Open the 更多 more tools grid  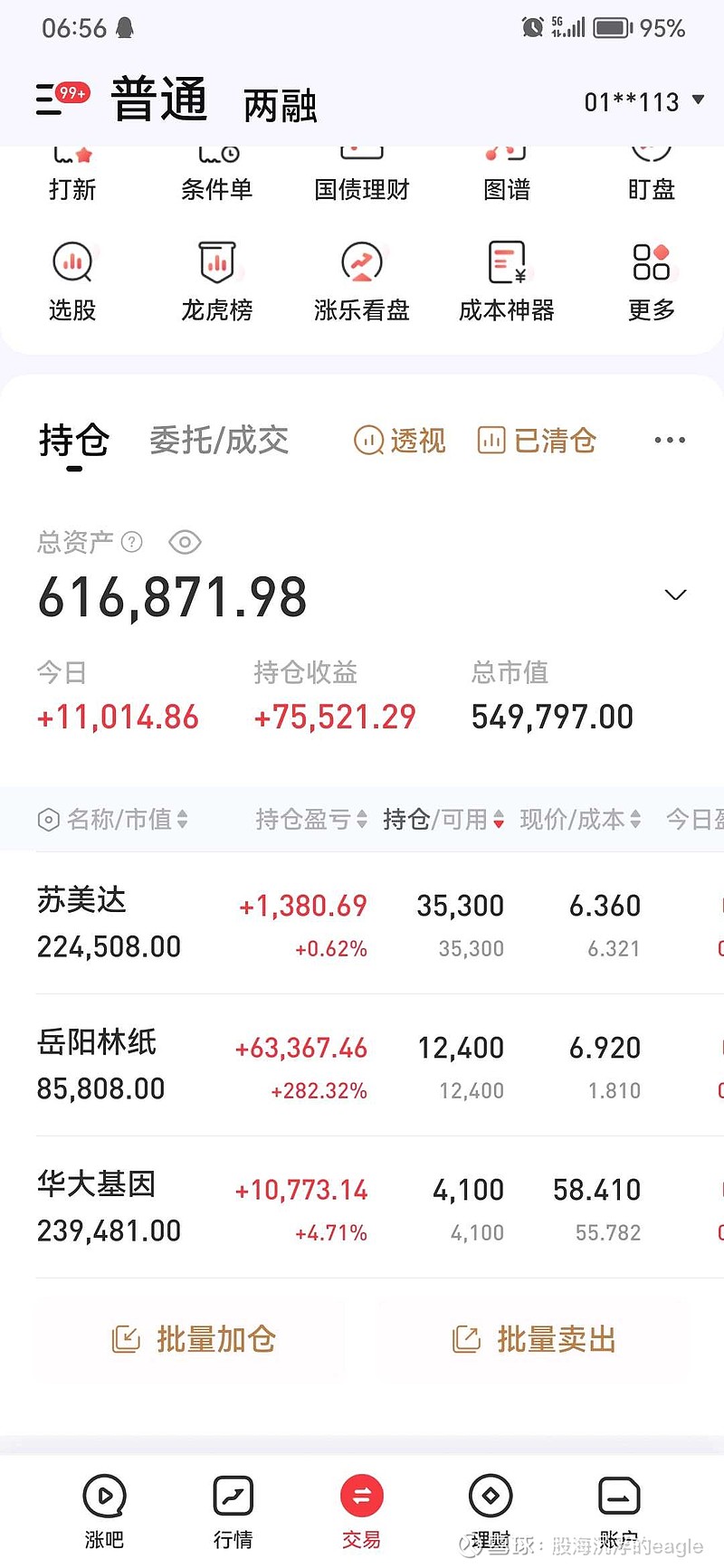click(651, 280)
